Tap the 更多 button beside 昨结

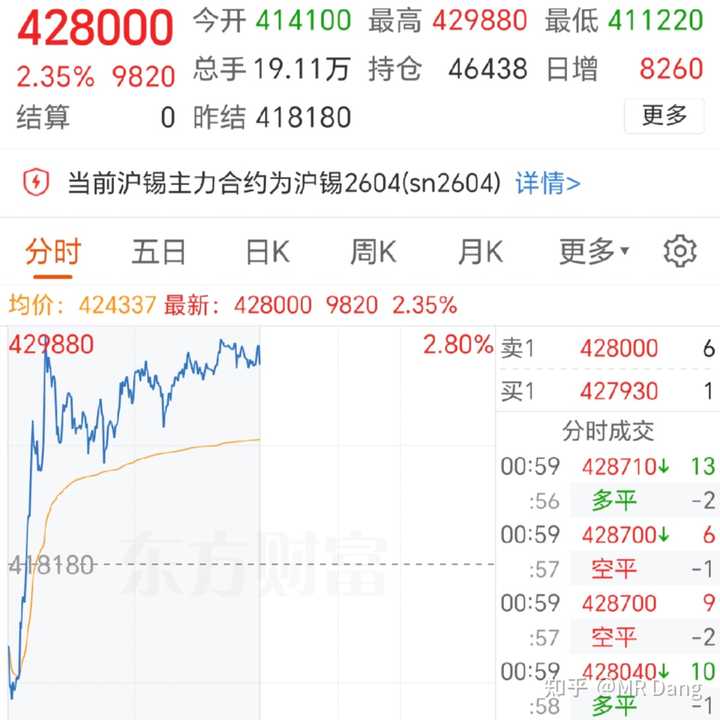click(x=664, y=116)
